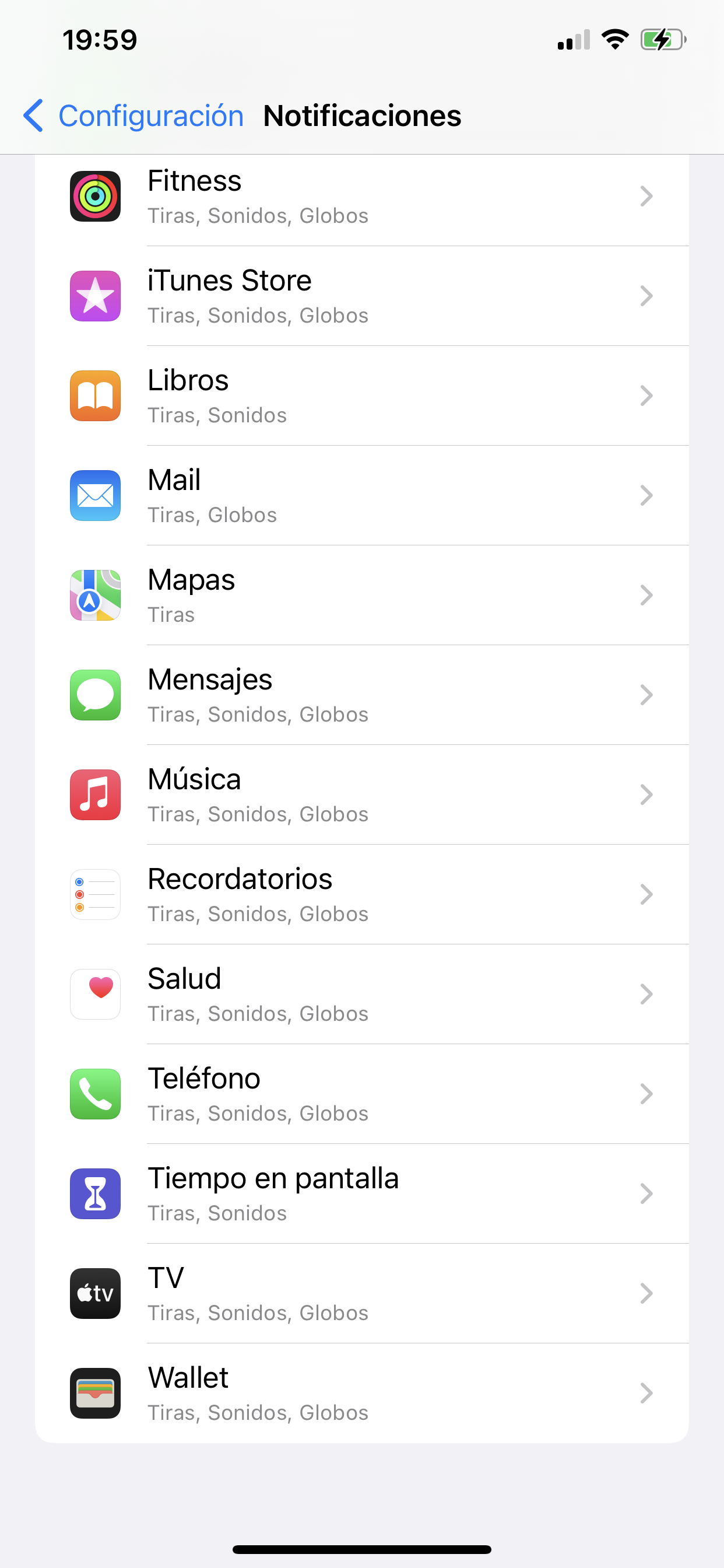This screenshot has width=724, height=1568.
Task: Tap the Mapas row
Action: coord(361,596)
